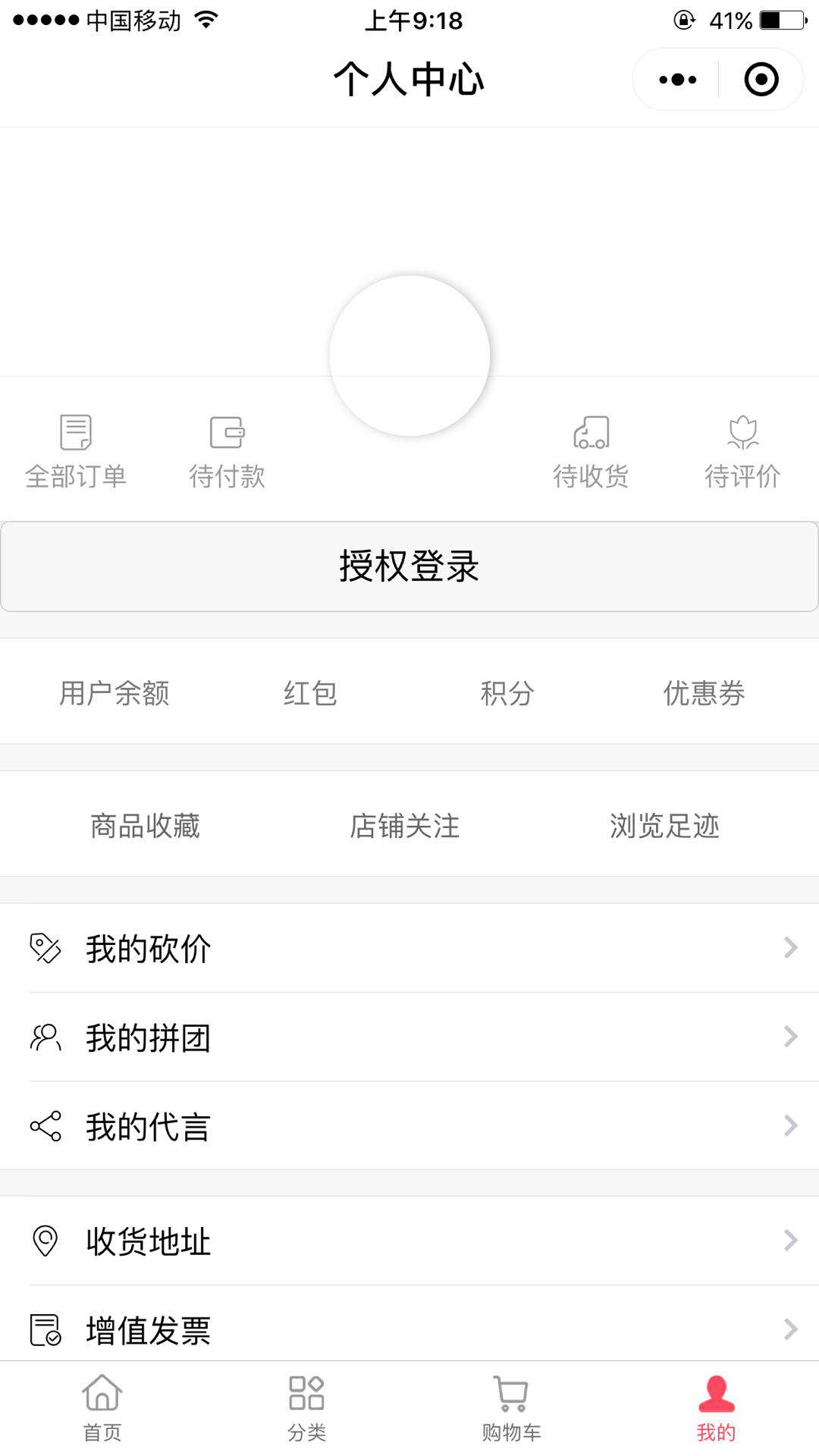819x1456 pixels.
Task: Open 待评价 awaiting review icon
Action: coord(743,432)
